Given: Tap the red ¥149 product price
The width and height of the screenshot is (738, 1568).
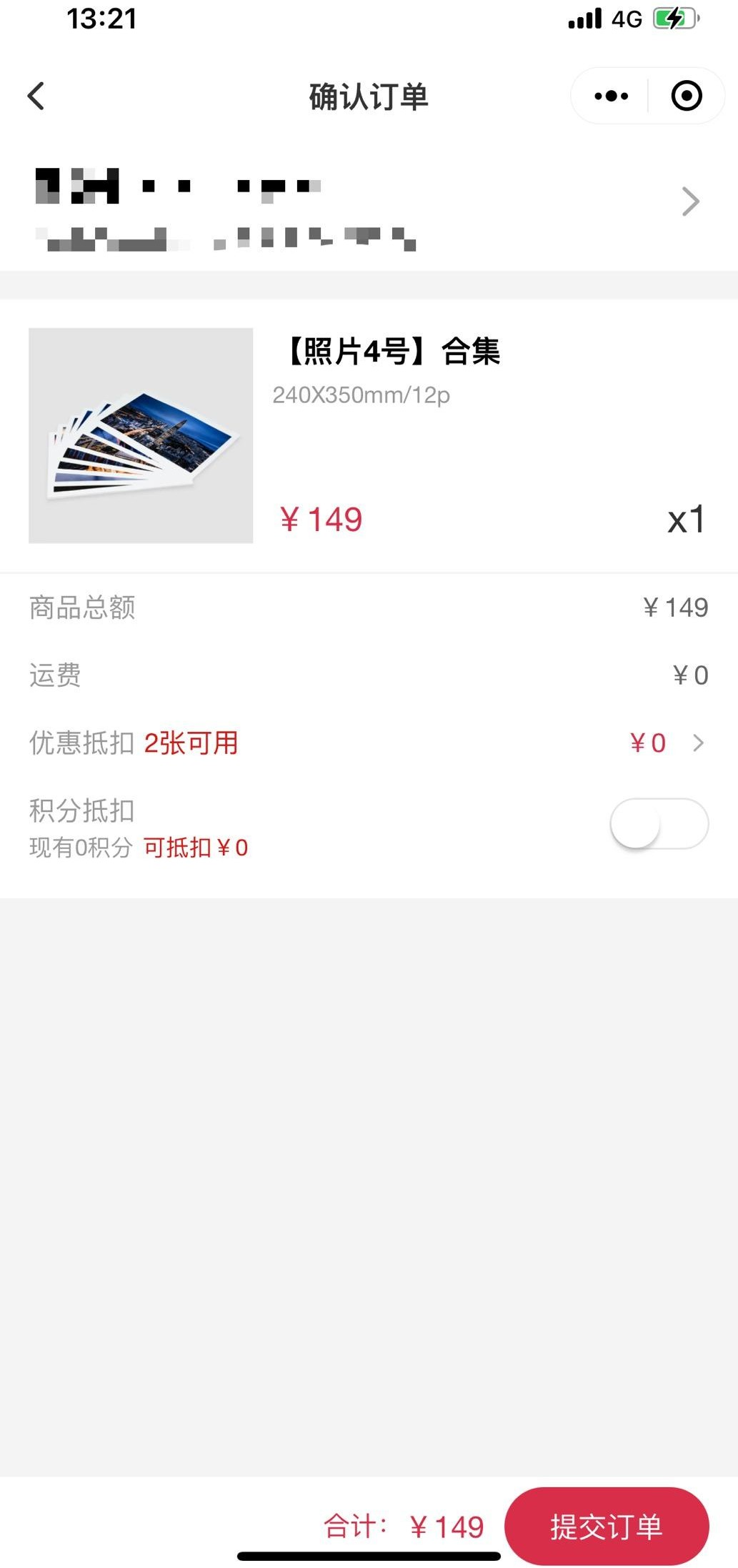Looking at the screenshot, I should point(322,520).
